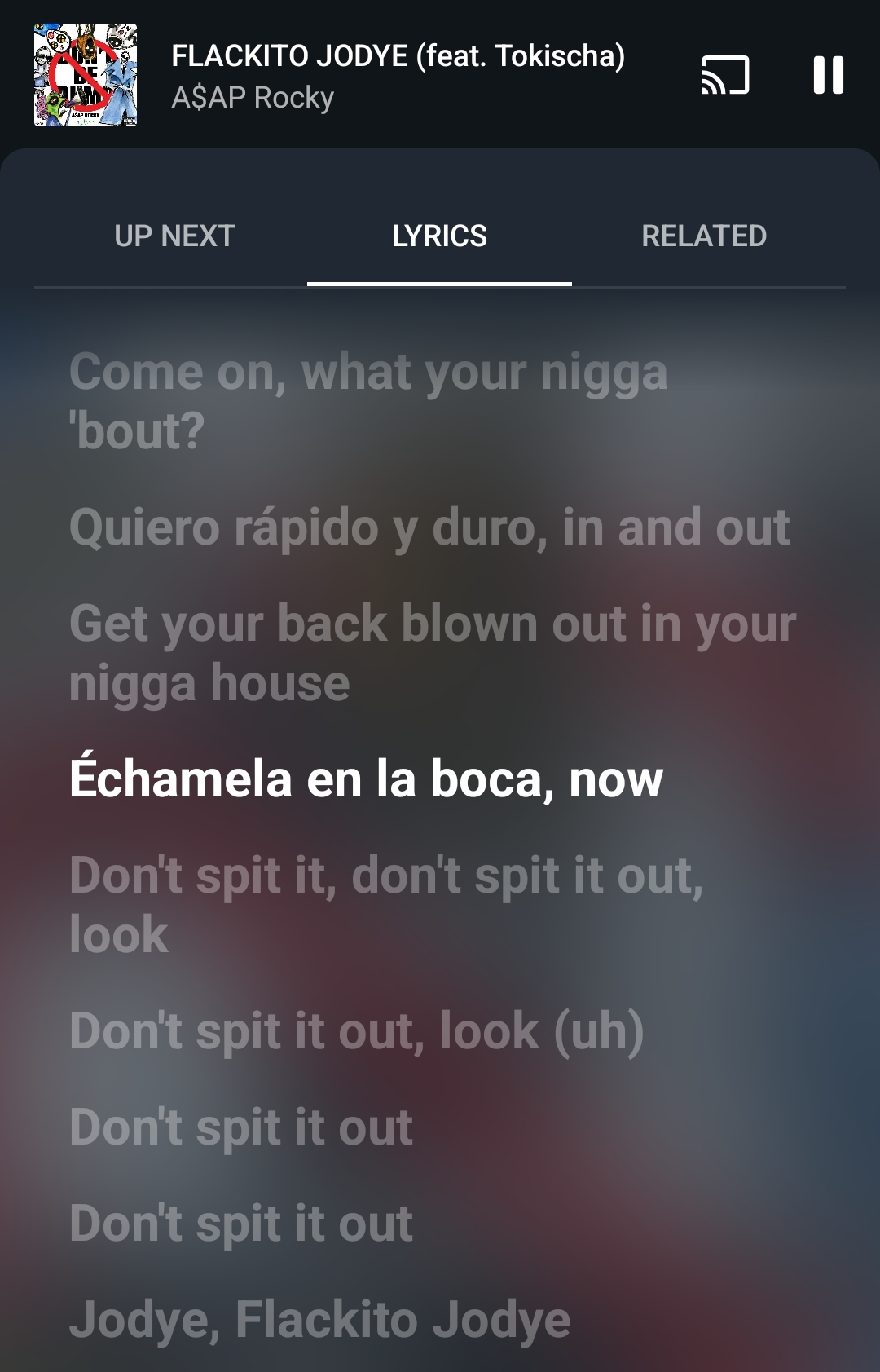Jump to lyric "Don't spit it out, look (uh)"

tap(356, 1030)
